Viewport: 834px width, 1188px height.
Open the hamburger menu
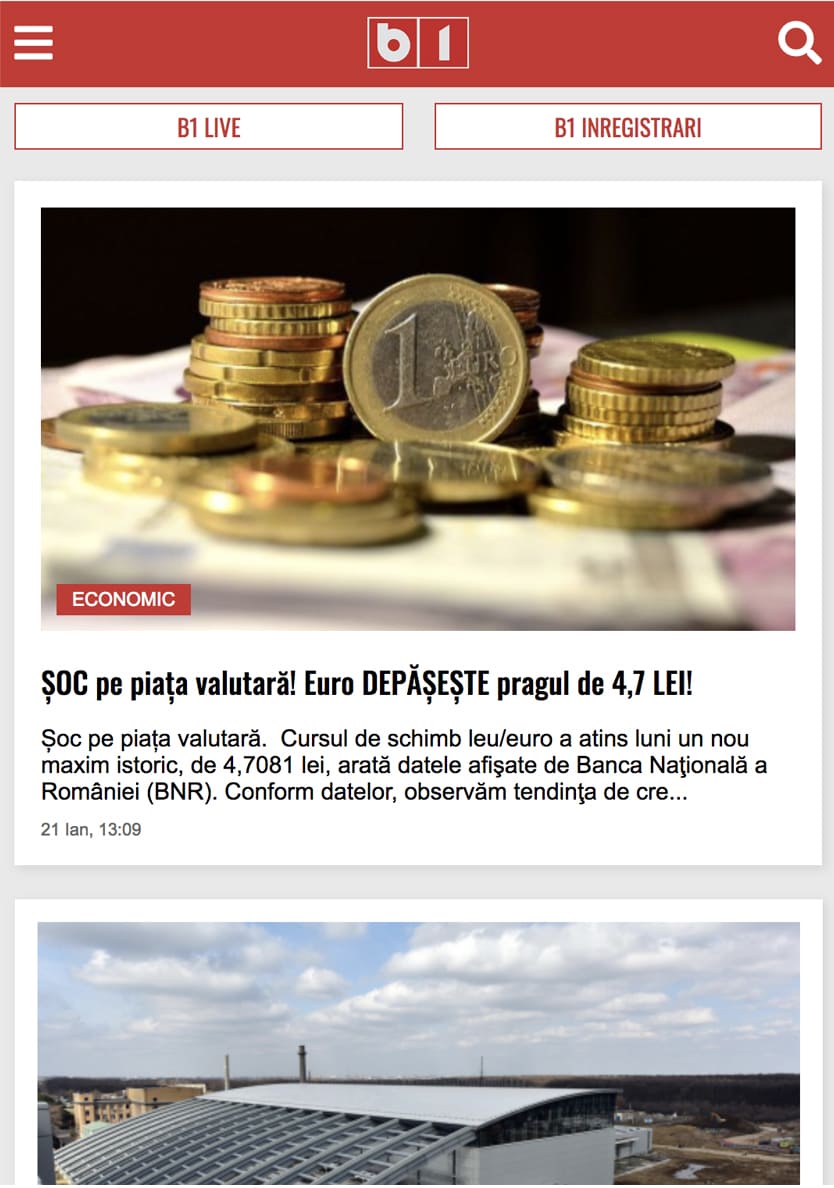click(33, 43)
